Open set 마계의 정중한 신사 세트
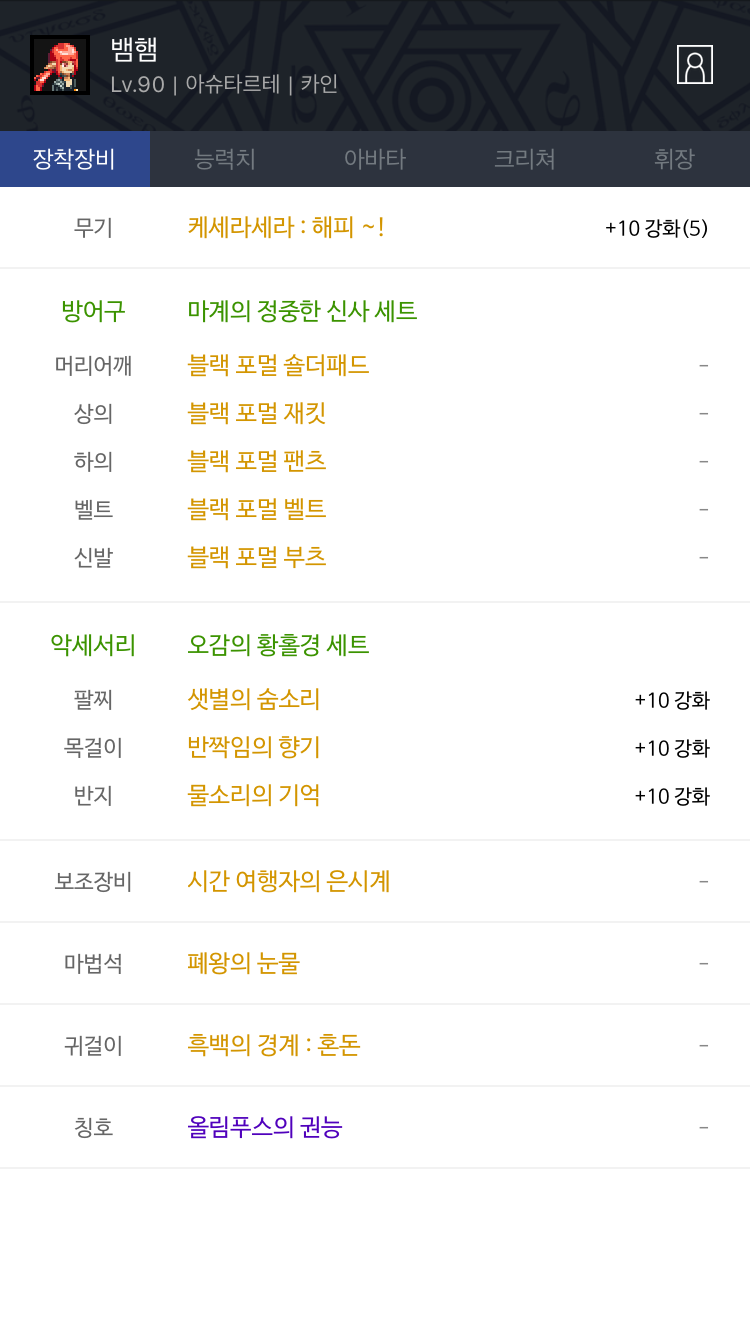750x1334 pixels. tap(302, 311)
